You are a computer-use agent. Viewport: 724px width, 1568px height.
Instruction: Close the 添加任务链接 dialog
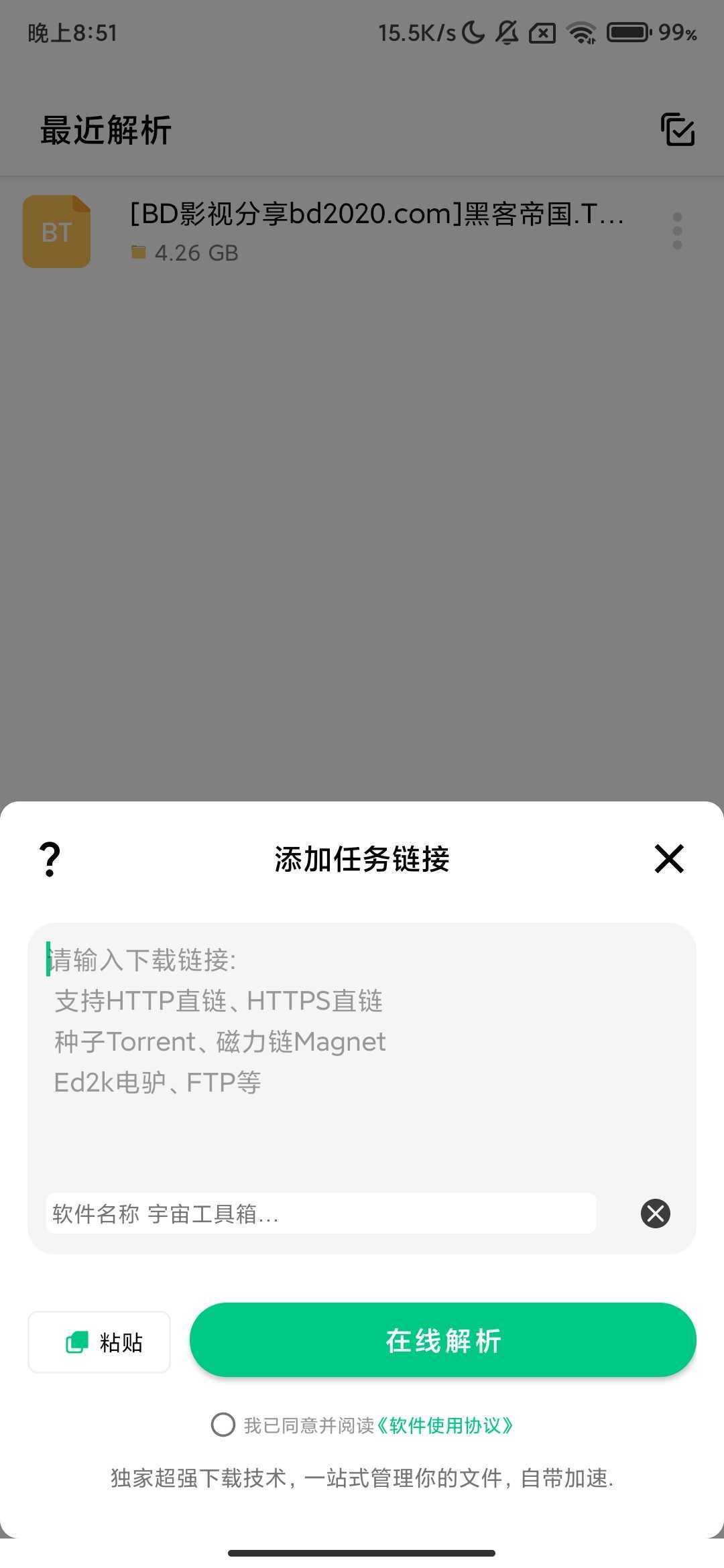click(x=669, y=860)
